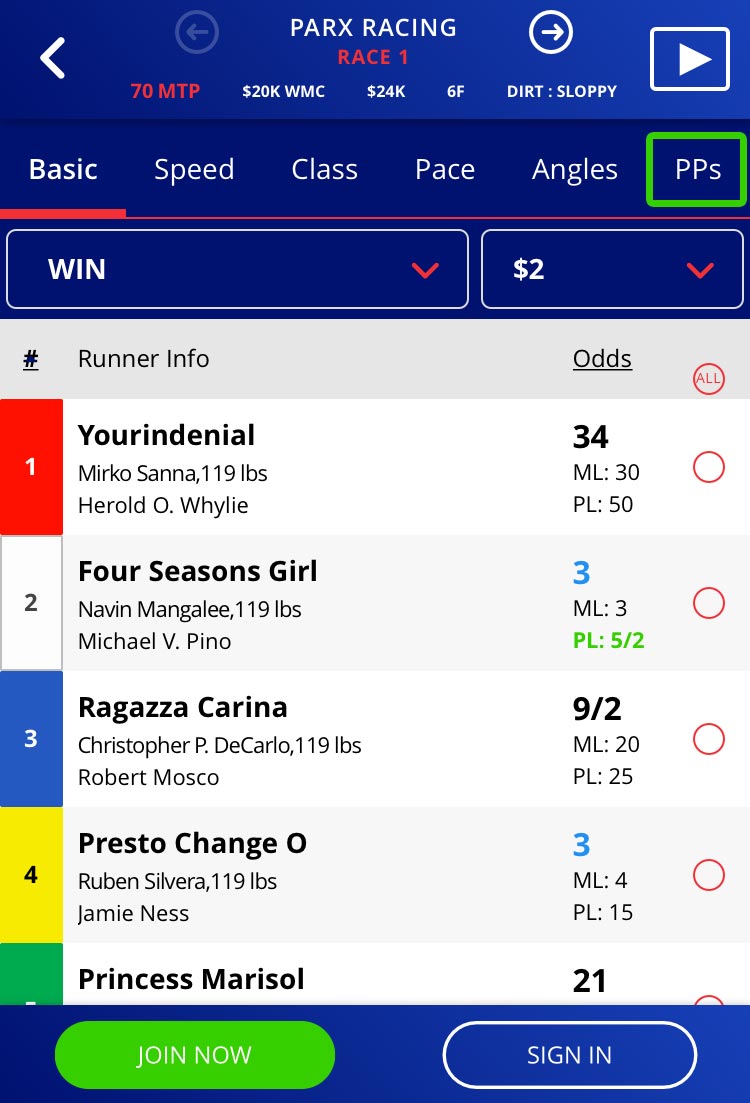
Task: Tap the green Join Now button
Action: 194,1055
